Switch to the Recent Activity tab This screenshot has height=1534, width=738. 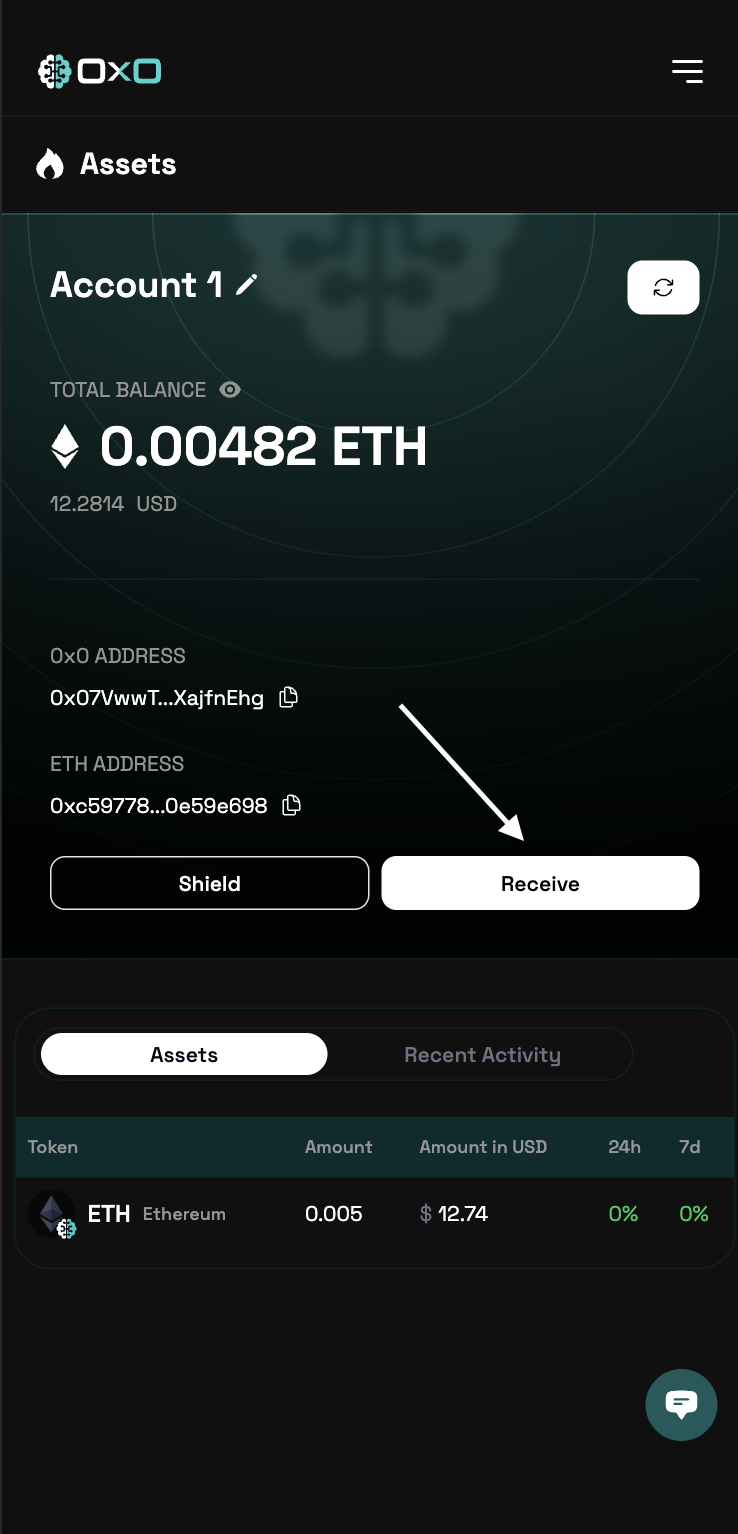point(481,1054)
